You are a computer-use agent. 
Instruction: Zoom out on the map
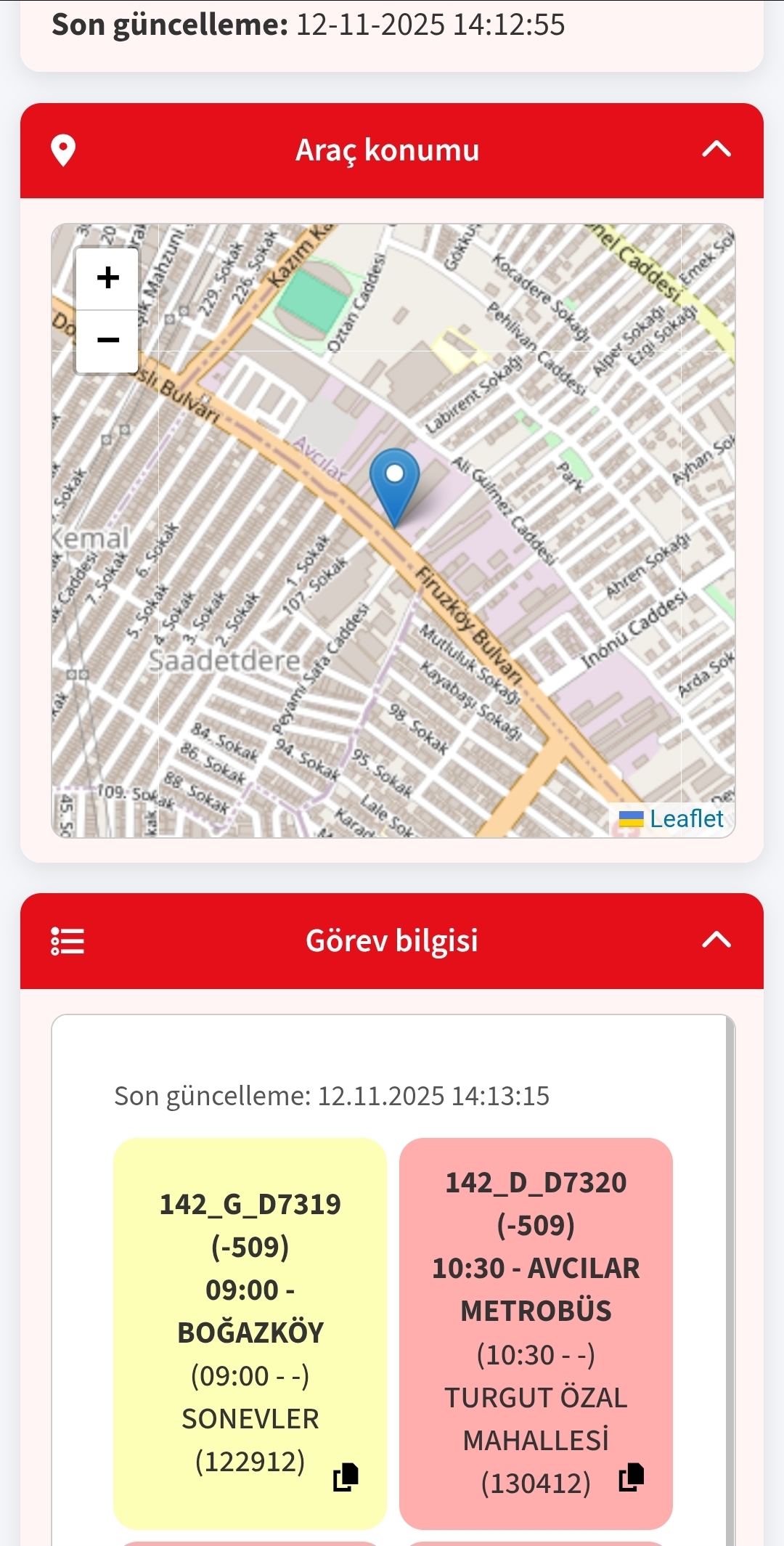click(x=107, y=341)
